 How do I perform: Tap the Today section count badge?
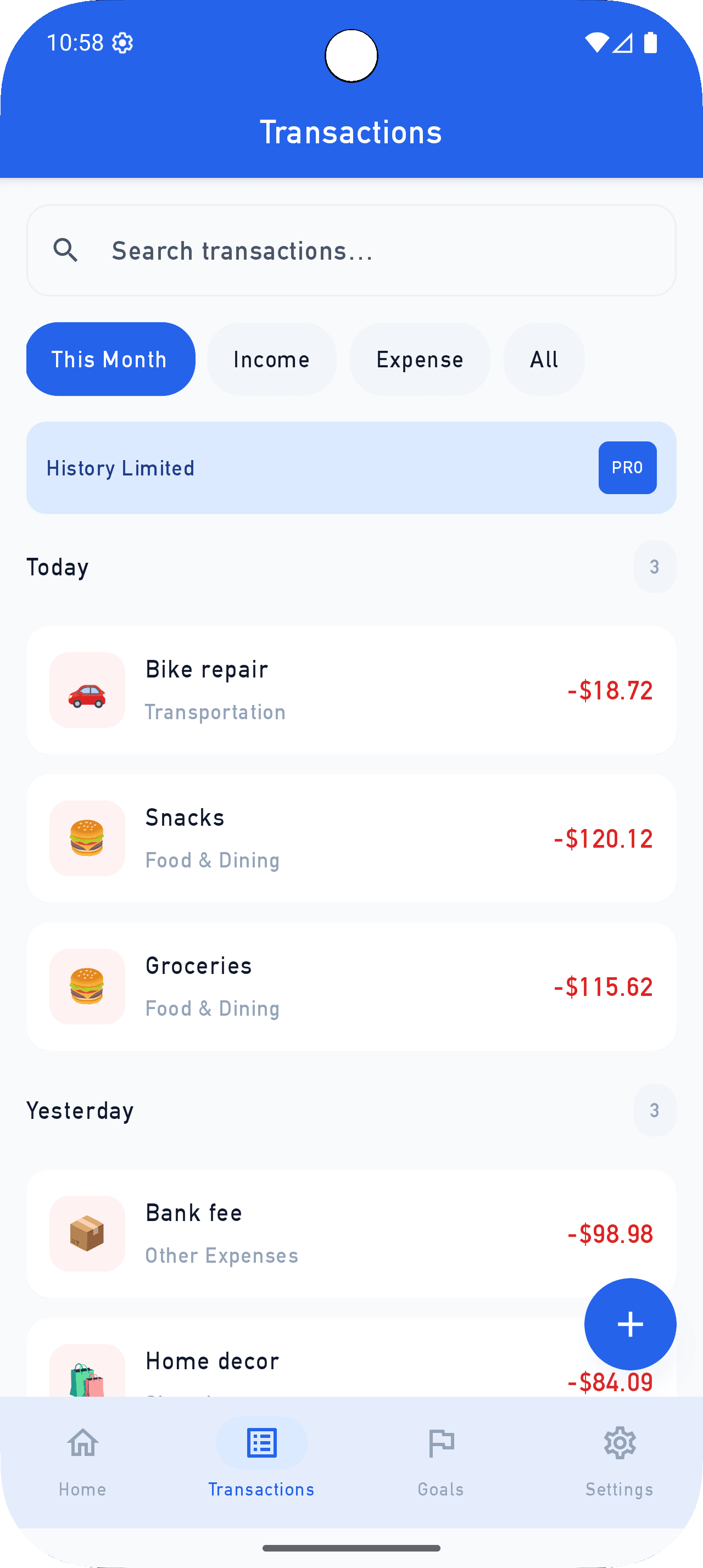(654, 566)
